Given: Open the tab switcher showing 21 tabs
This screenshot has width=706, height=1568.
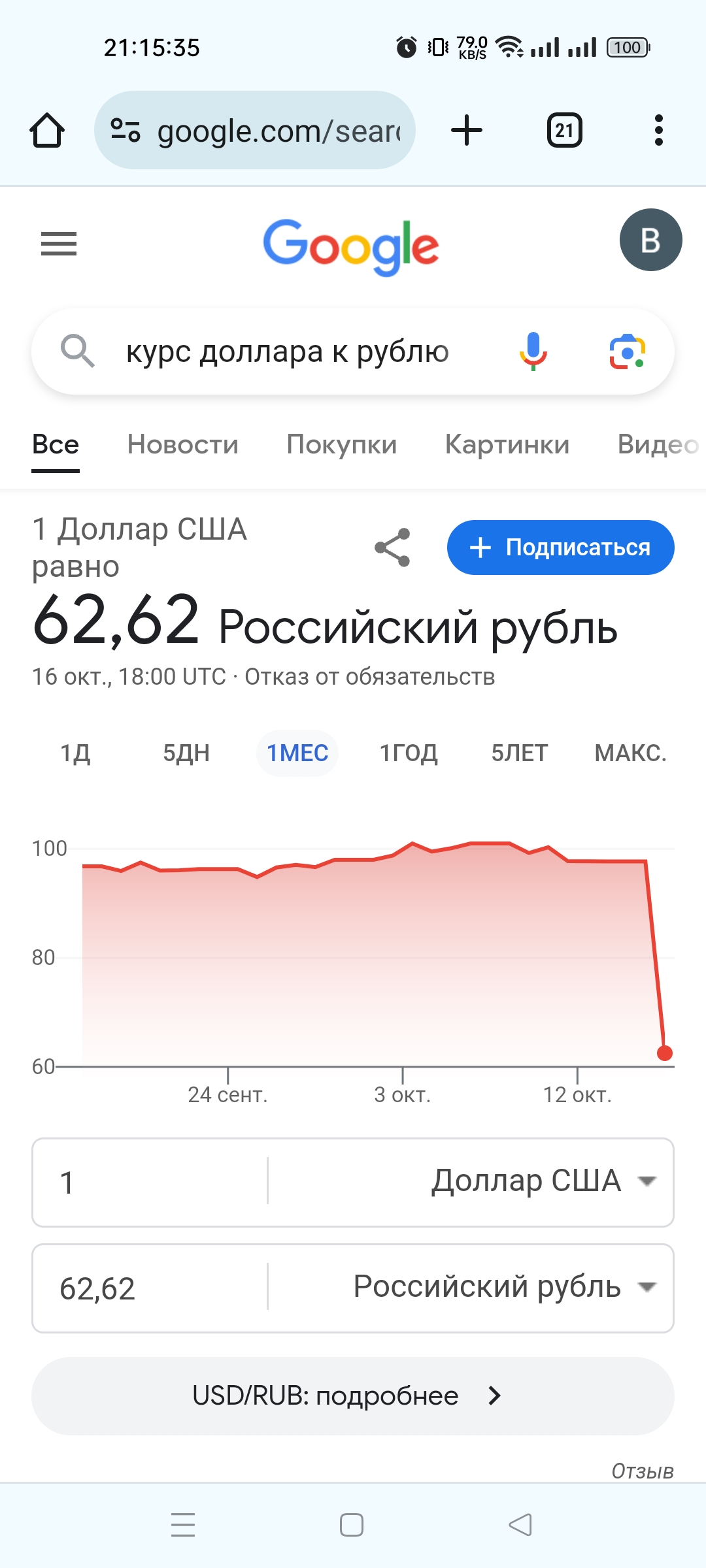Looking at the screenshot, I should point(564,130).
